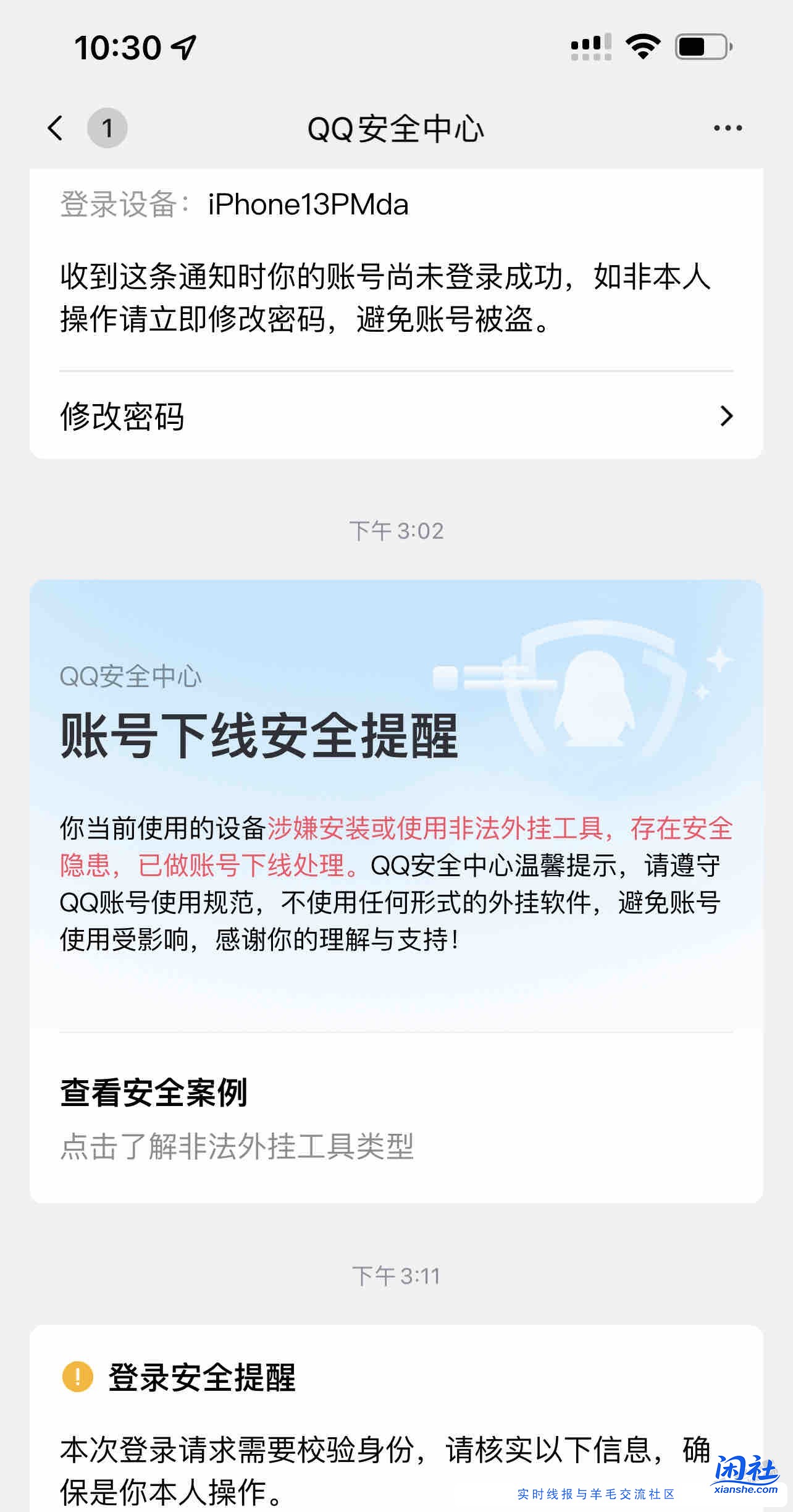Image resolution: width=793 pixels, height=1512 pixels.
Task: Tap the cellular signal indicator
Action: click(590, 46)
